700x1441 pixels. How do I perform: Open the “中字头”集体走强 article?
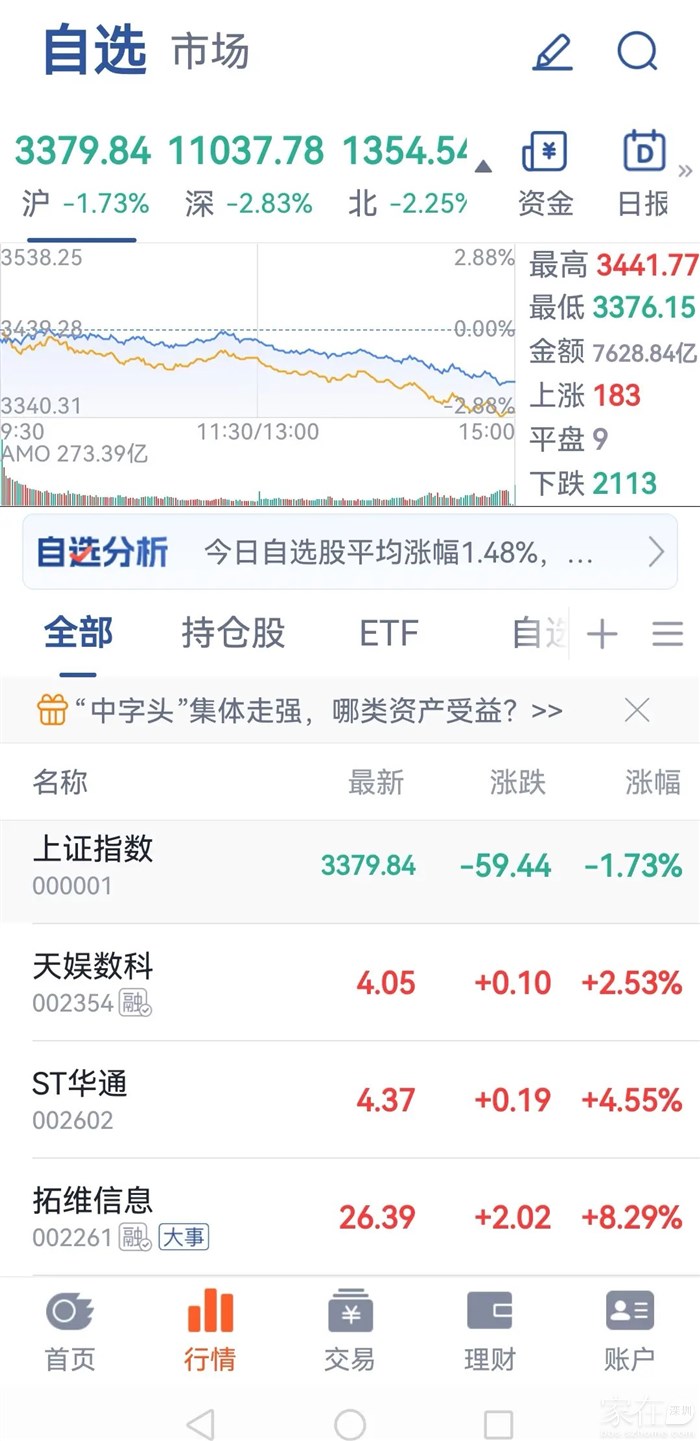[318, 711]
